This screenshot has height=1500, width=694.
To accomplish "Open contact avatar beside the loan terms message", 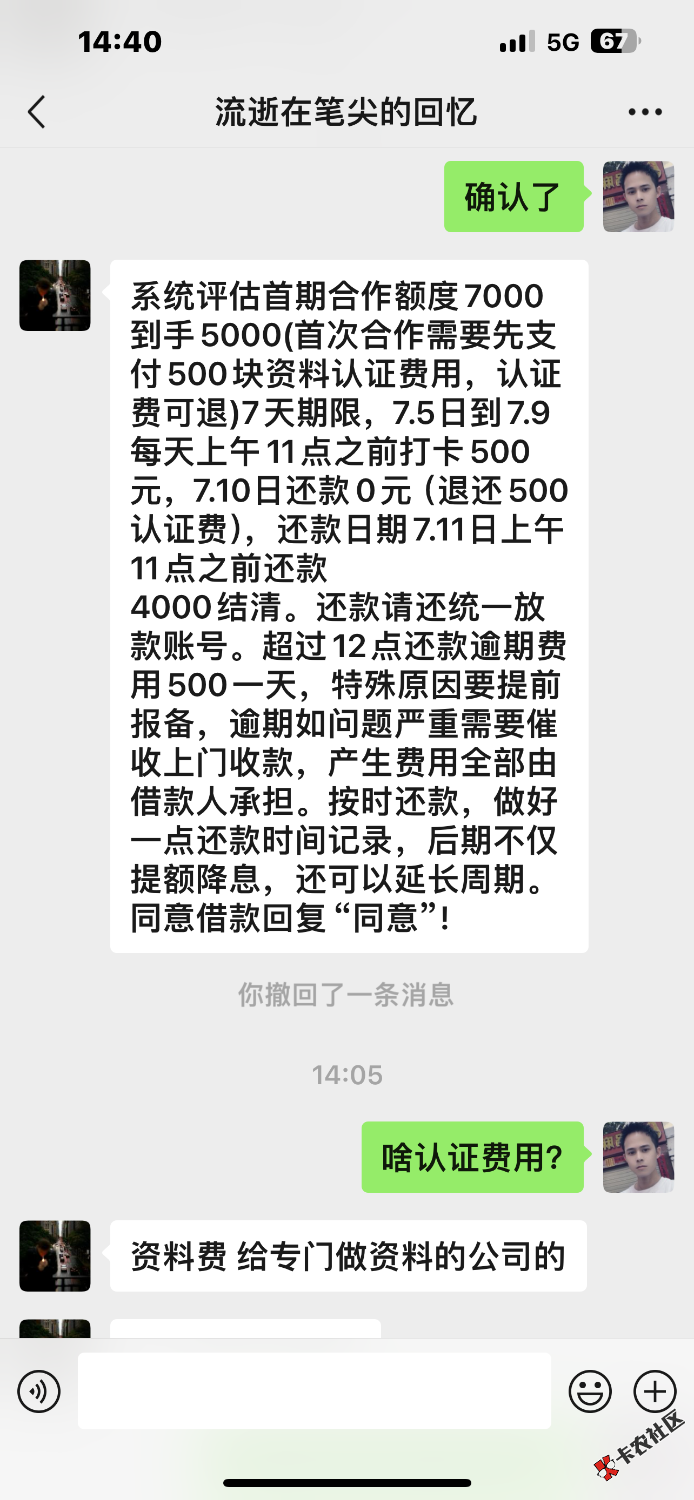I will [x=55, y=296].
